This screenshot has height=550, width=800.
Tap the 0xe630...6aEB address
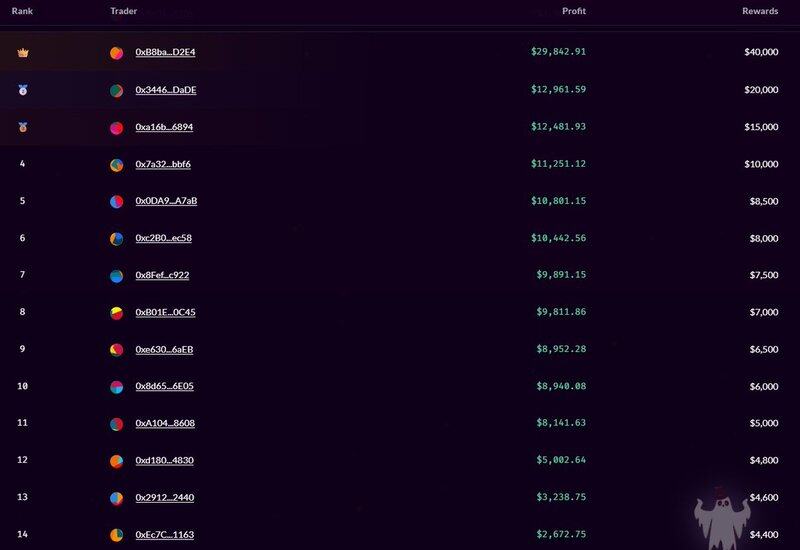(164, 349)
